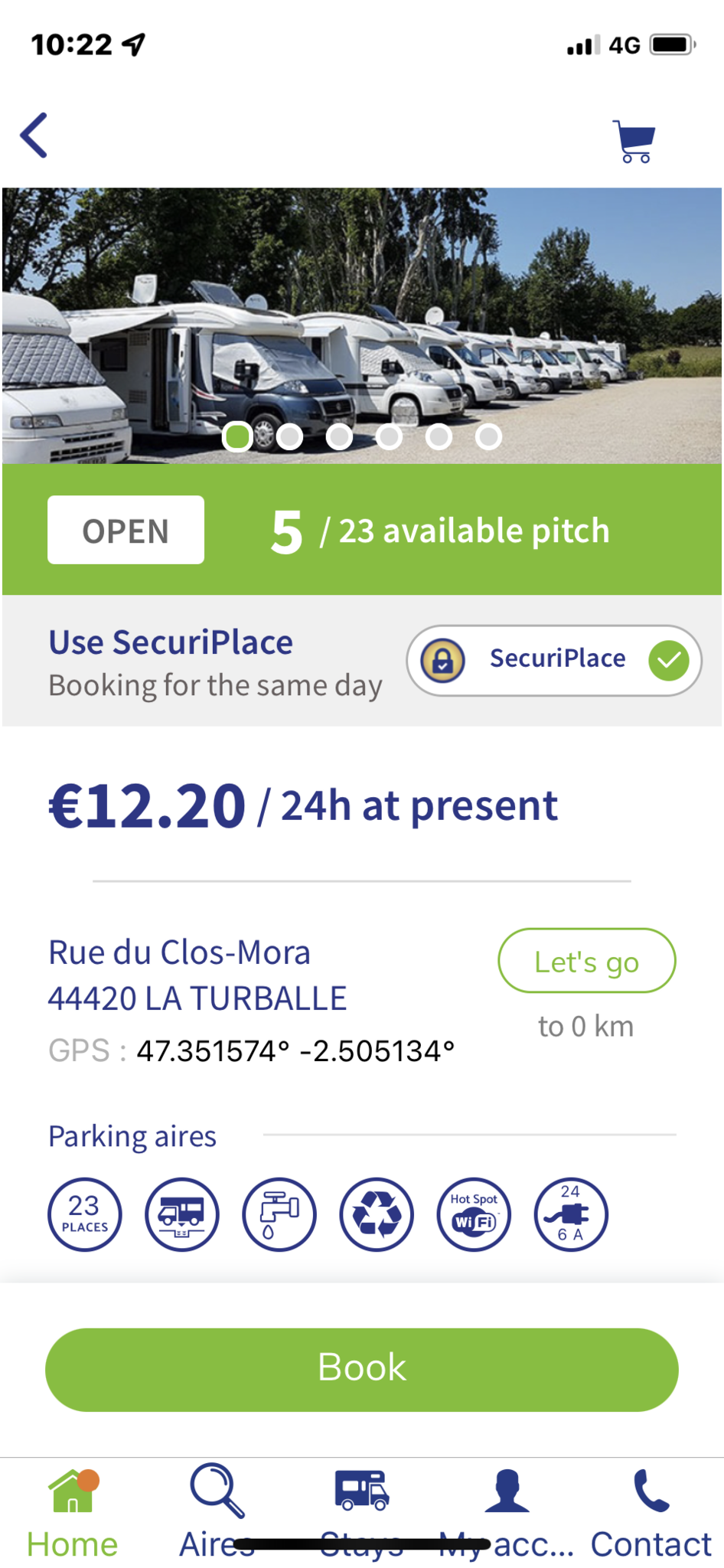
Task: Go back using the back arrow
Action: pyautogui.click(x=34, y=136)
